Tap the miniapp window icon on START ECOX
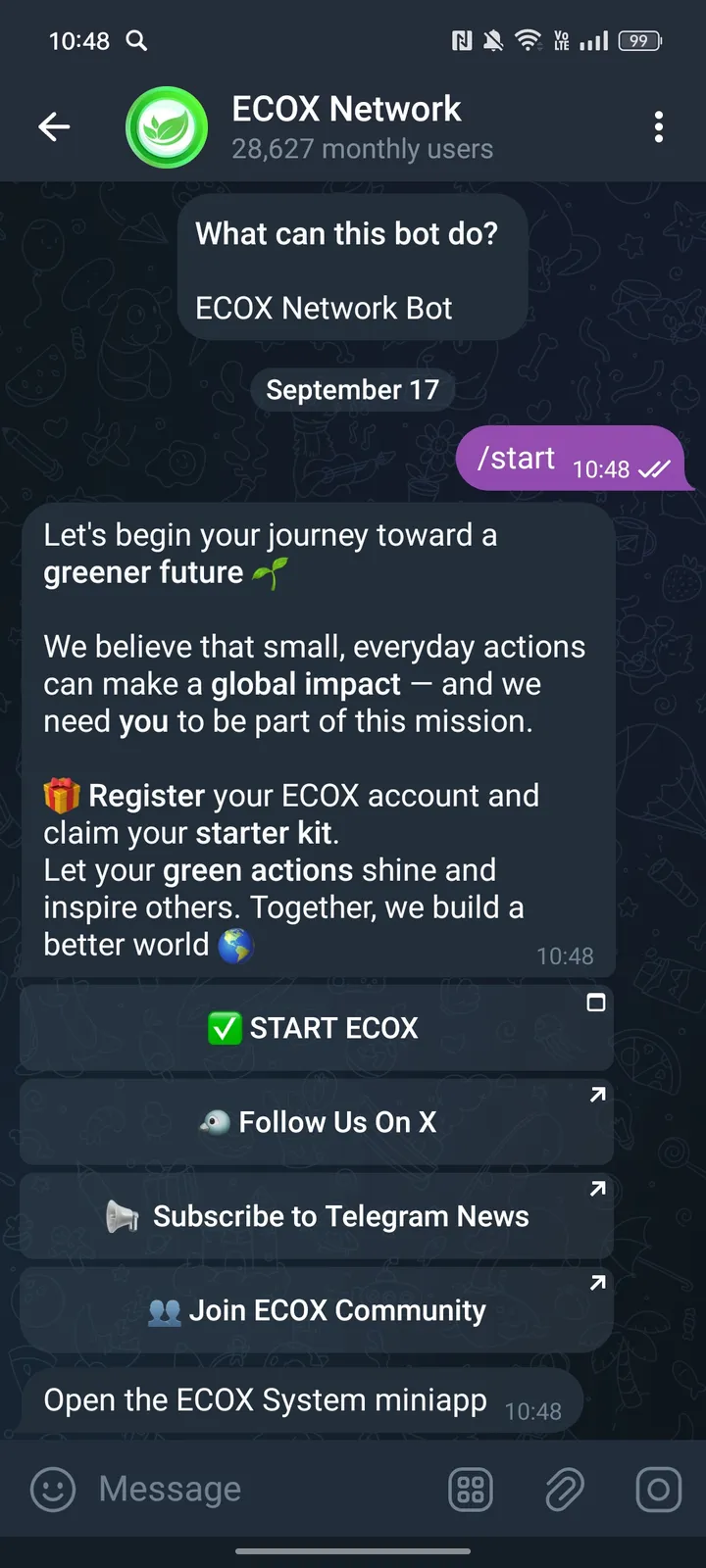706x1568 pixels. [x=595, y=1003]
